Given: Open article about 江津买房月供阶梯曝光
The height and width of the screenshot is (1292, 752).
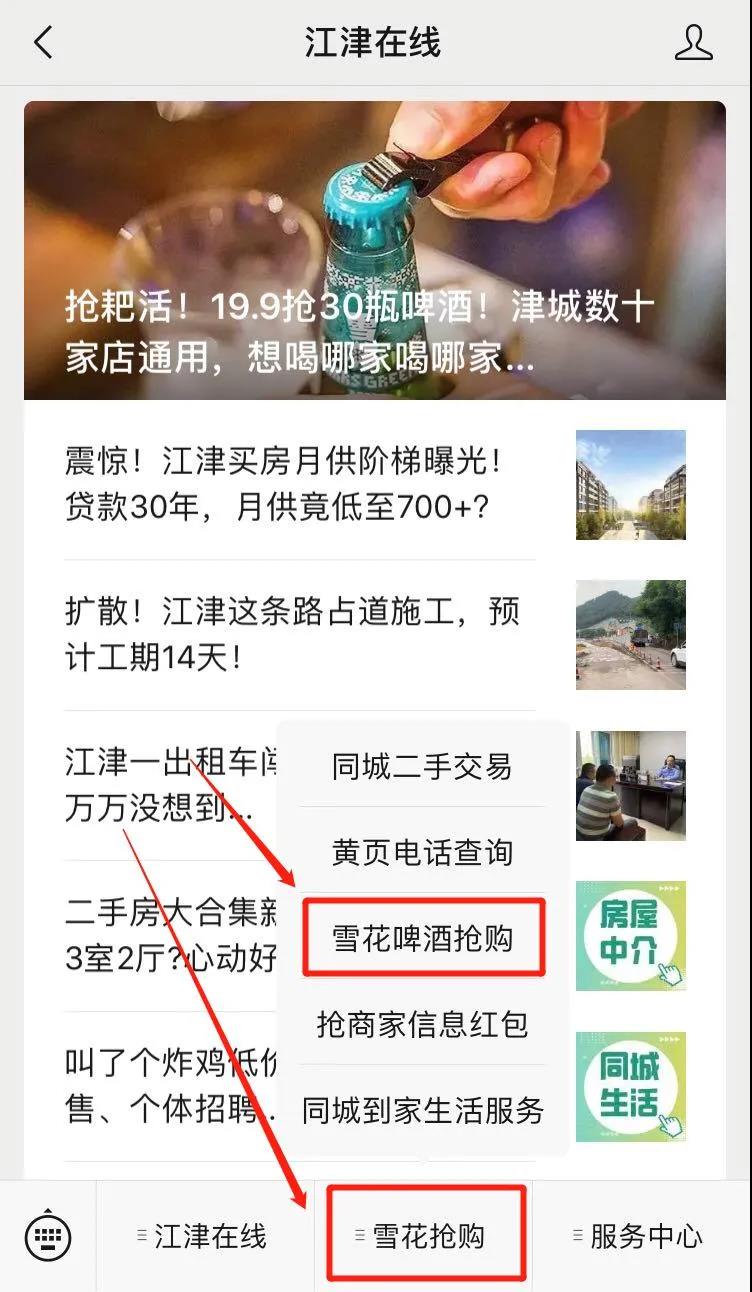Looking at the screenshot, I should [300, 484].
